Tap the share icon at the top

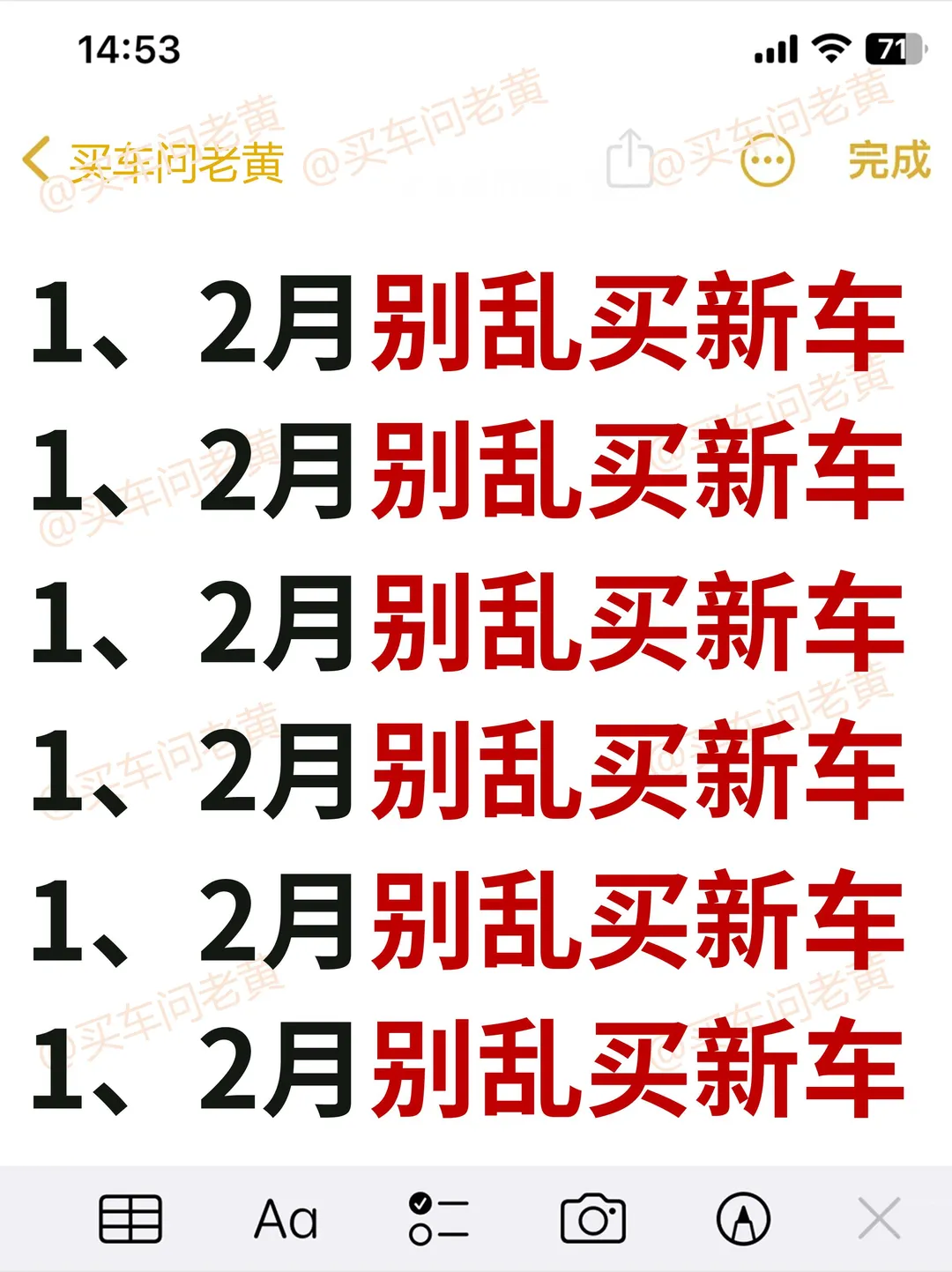(x=629, y=159)
